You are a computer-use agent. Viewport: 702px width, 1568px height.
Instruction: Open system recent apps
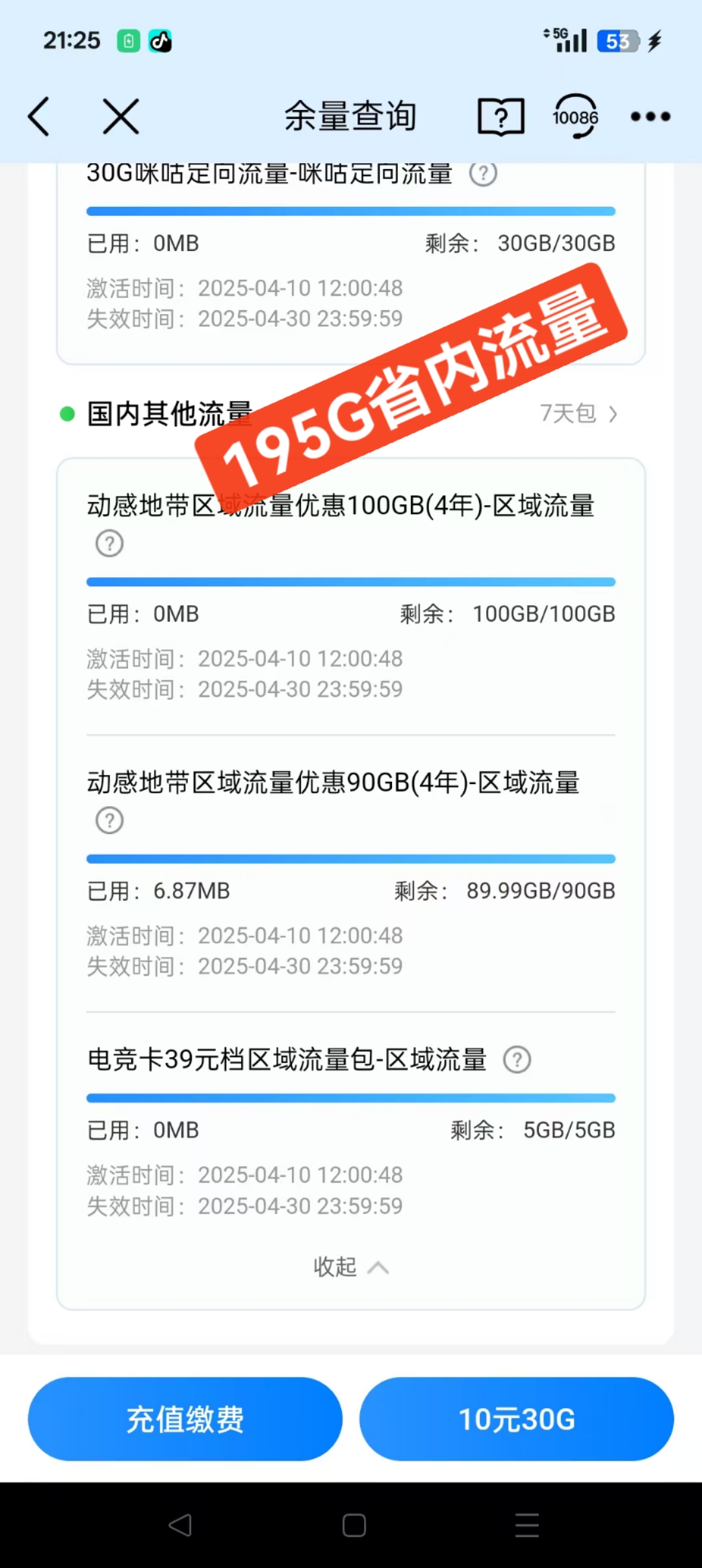click(526, 1525)
